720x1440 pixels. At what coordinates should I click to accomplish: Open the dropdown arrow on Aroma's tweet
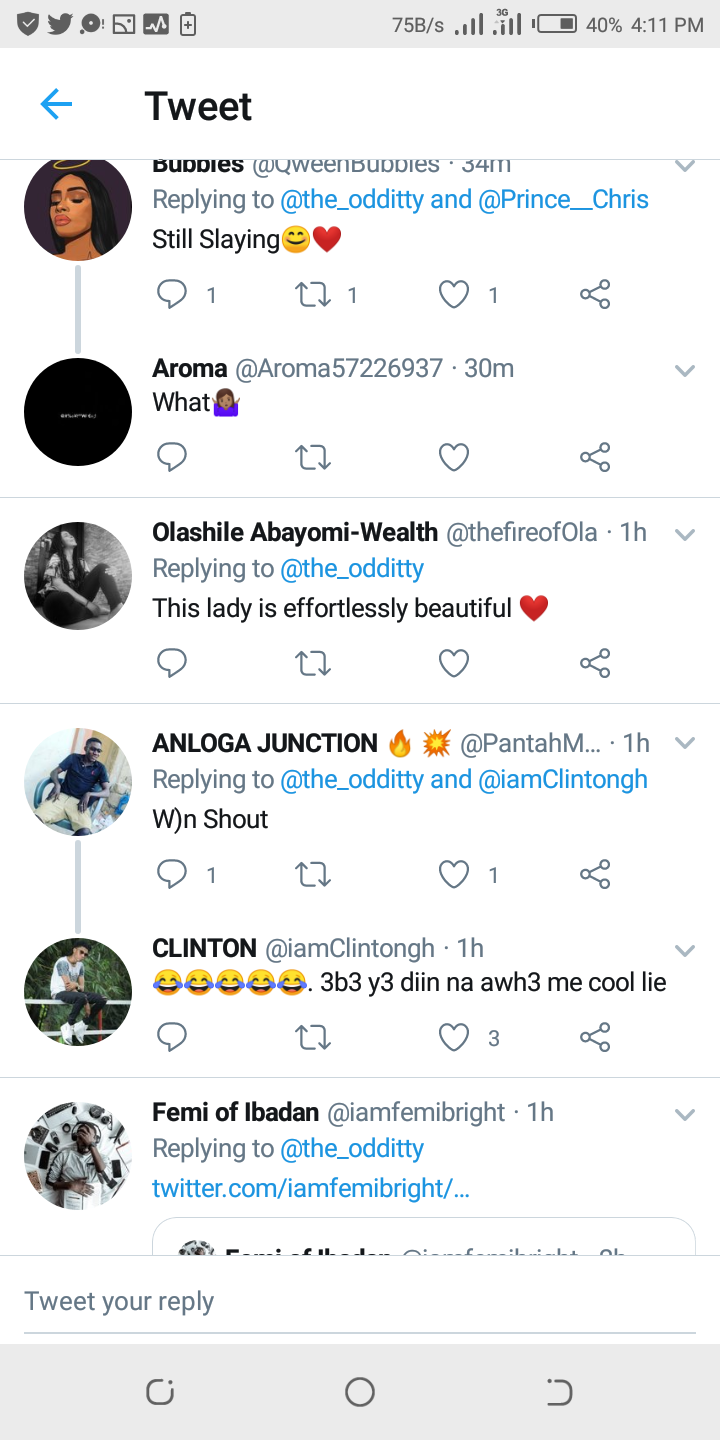tap(685, 371)
